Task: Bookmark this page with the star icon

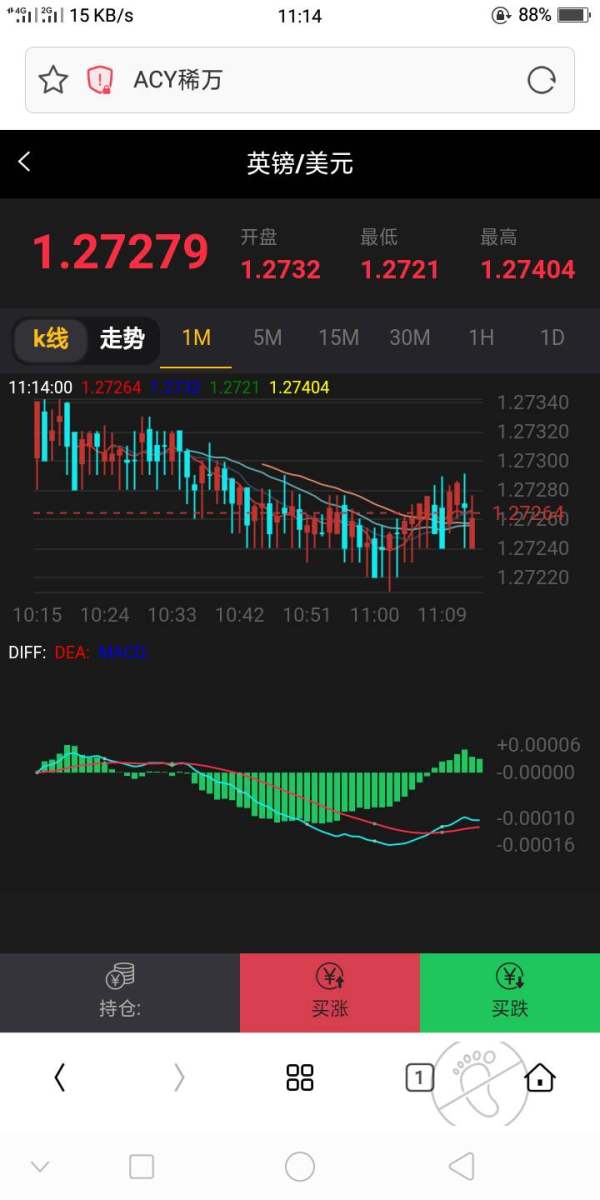Action: coord(53,80)
